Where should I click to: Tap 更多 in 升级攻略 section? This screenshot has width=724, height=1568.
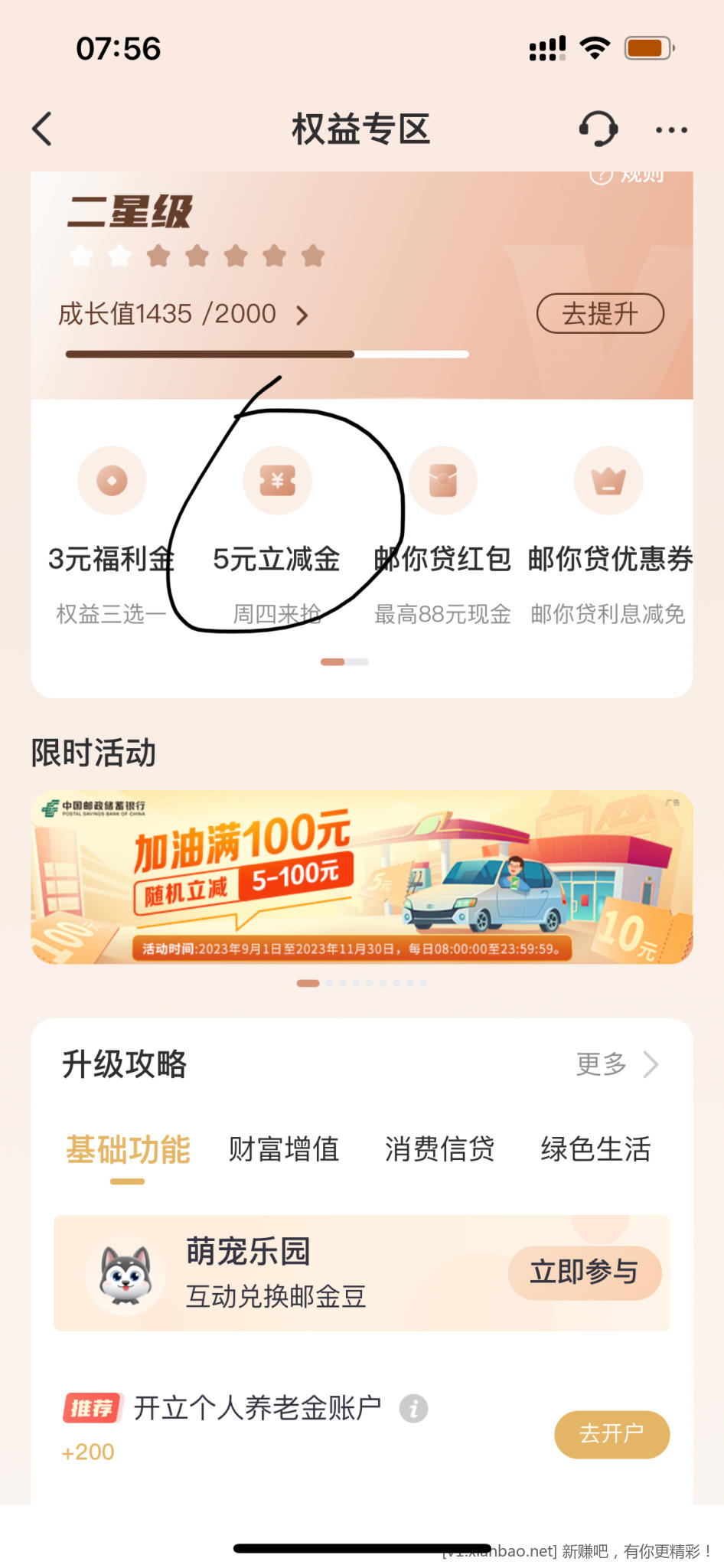(x=616, y=1064)
